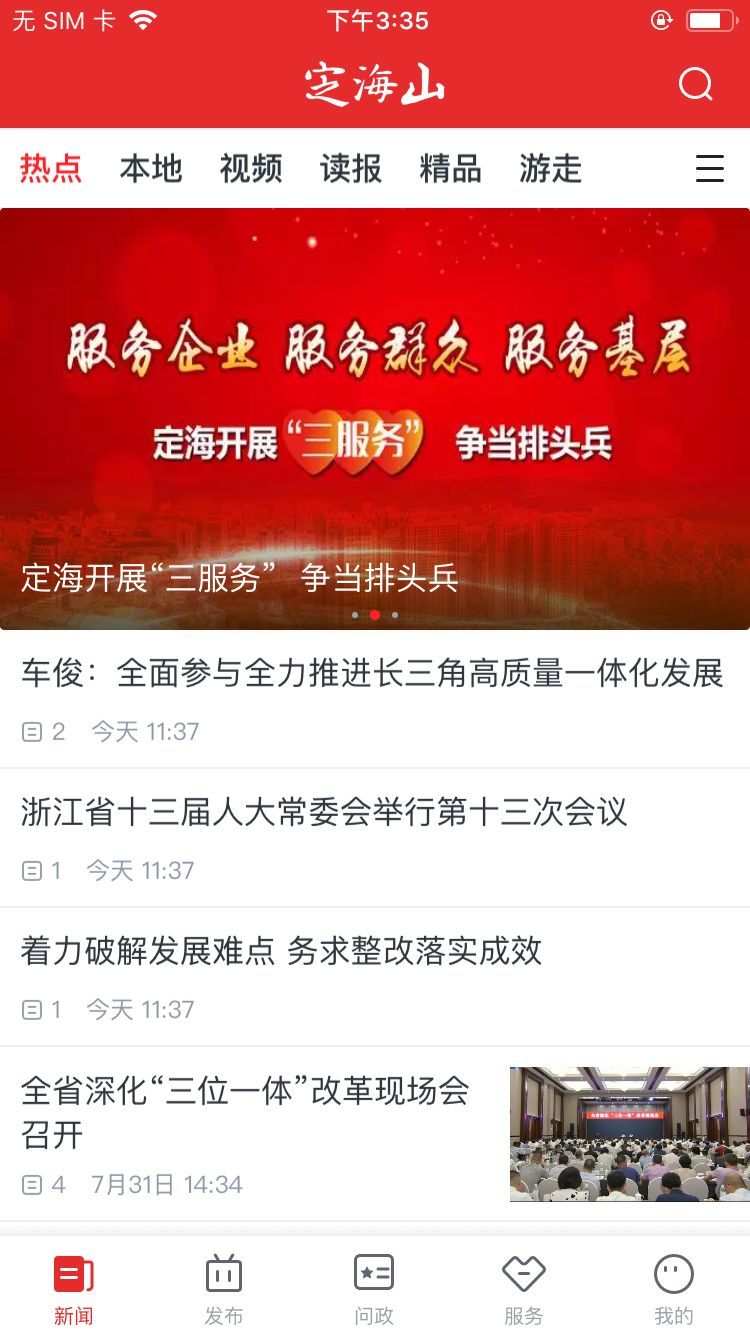This screenshot has height=1334, width=750.
Task: Open the search icon in the top bar
Action: (x=696, y=84)
